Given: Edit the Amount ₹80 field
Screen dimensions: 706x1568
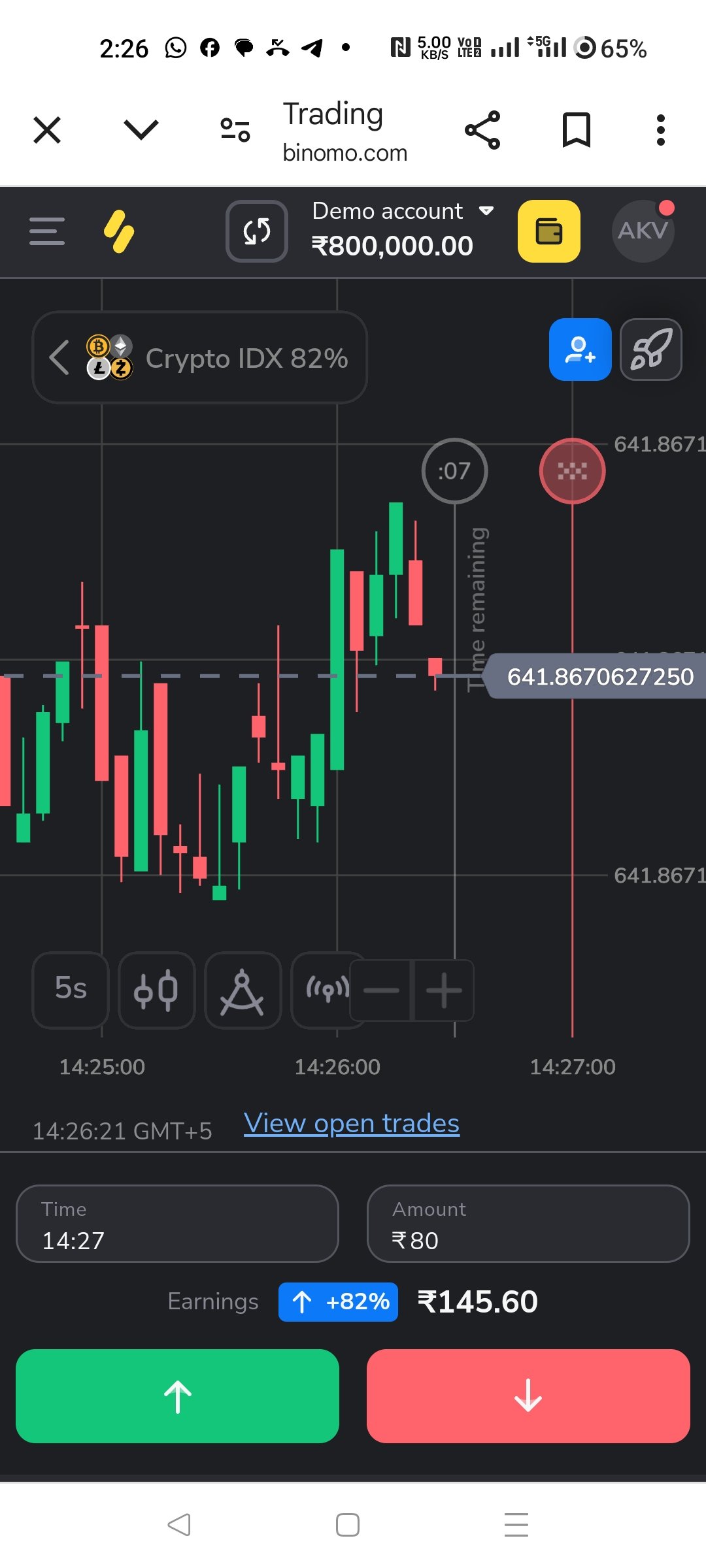Looking at the screenshot, I should point(528,1224).
